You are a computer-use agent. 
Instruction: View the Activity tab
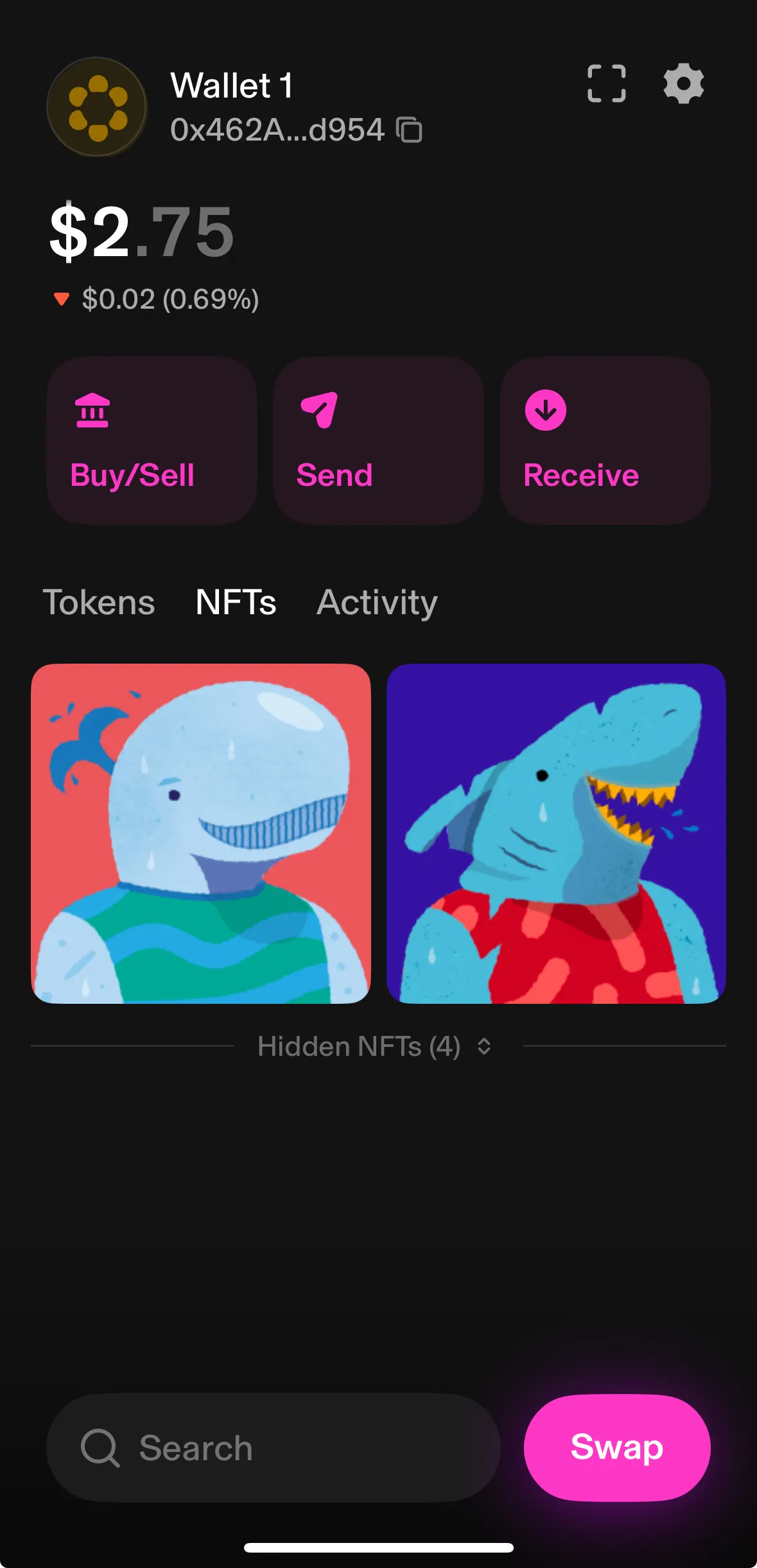pos(377,603)
